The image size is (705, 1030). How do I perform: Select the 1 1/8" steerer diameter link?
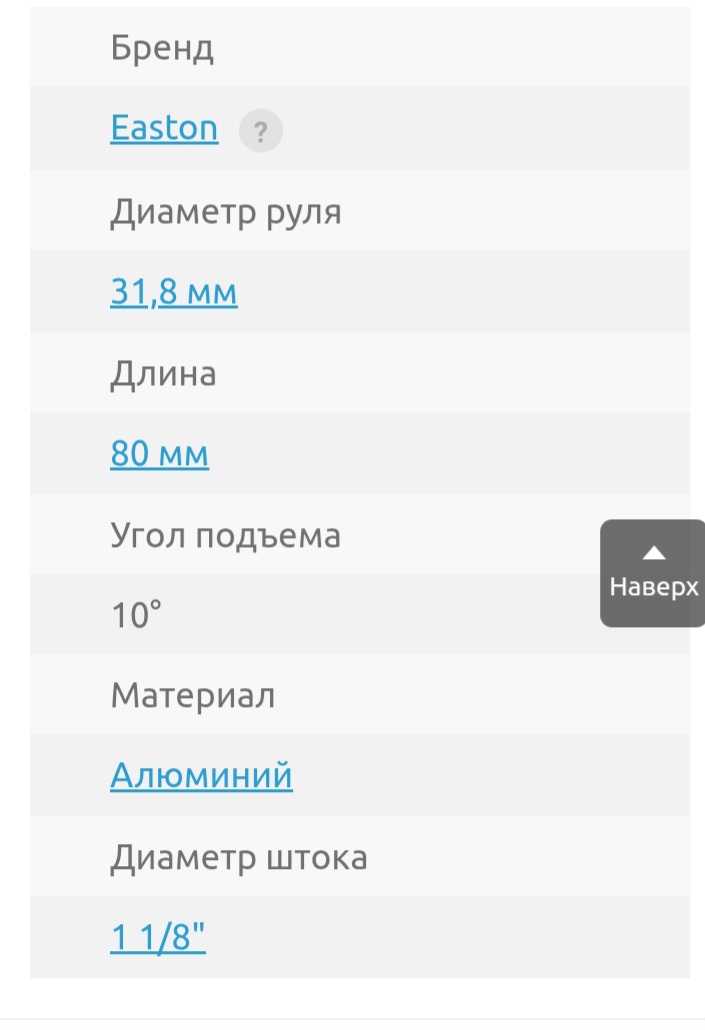[x=158, y=938]
